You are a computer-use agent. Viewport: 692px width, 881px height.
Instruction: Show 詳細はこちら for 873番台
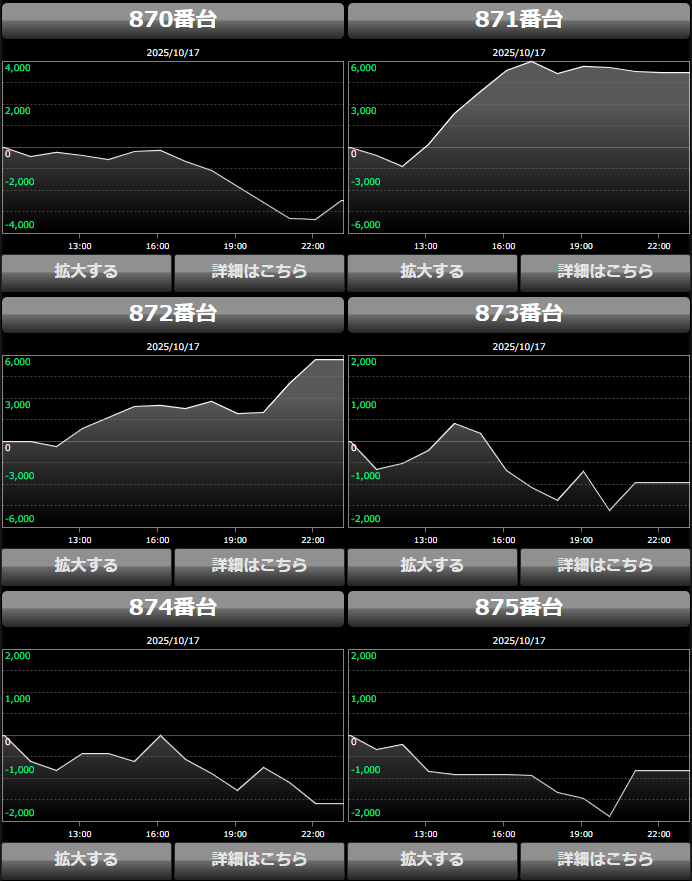pos(605,566)
